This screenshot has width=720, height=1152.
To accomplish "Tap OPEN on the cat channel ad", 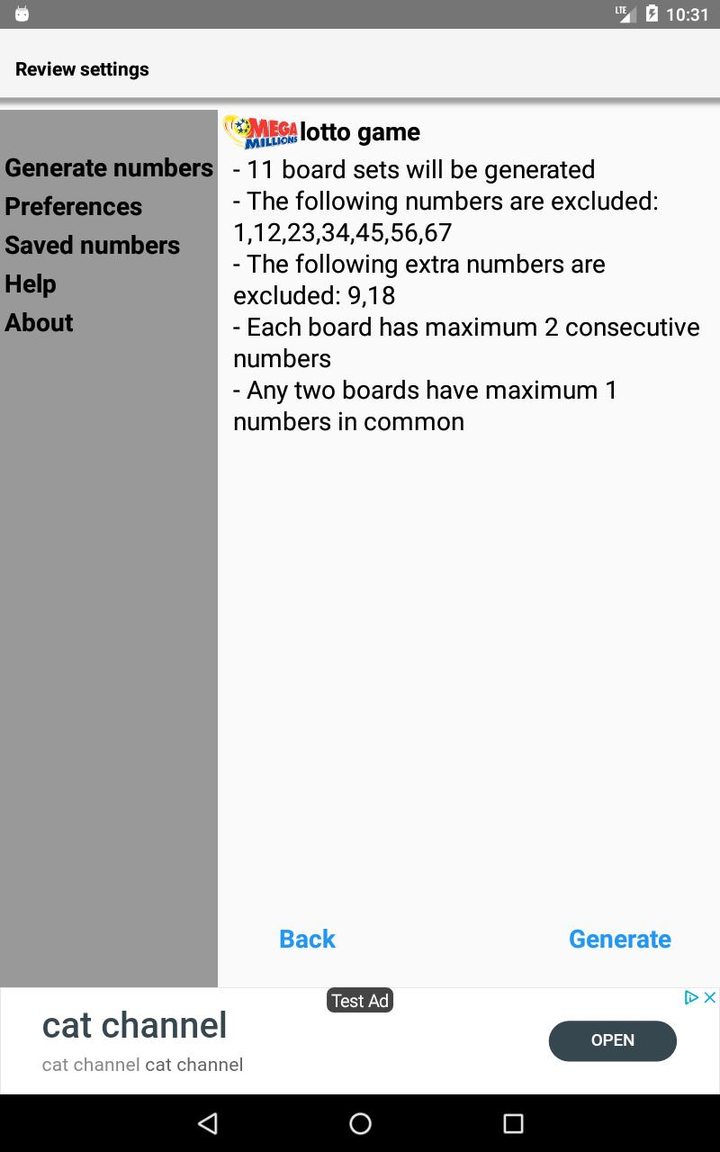I will 612,1040.
